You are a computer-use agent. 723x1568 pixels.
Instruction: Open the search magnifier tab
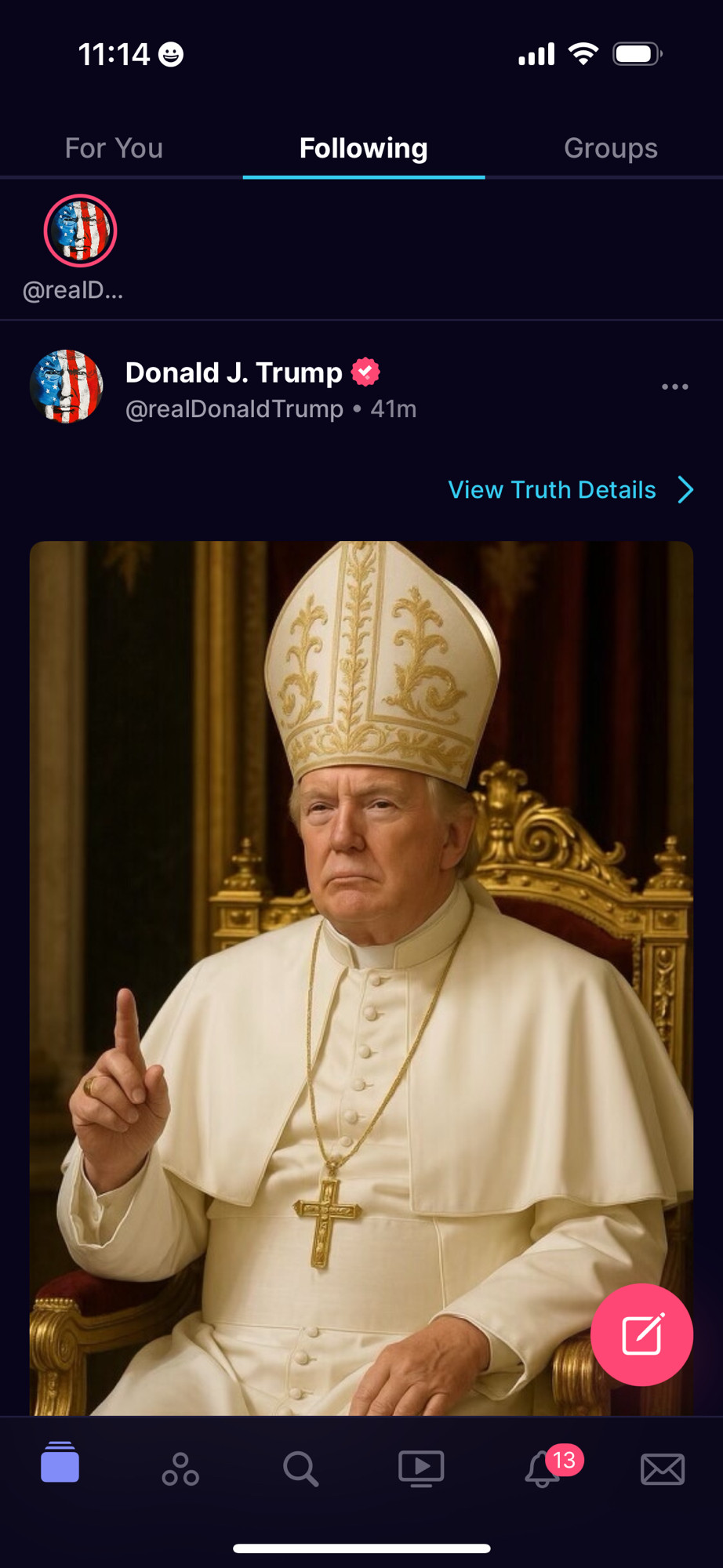pos(300,1468)
